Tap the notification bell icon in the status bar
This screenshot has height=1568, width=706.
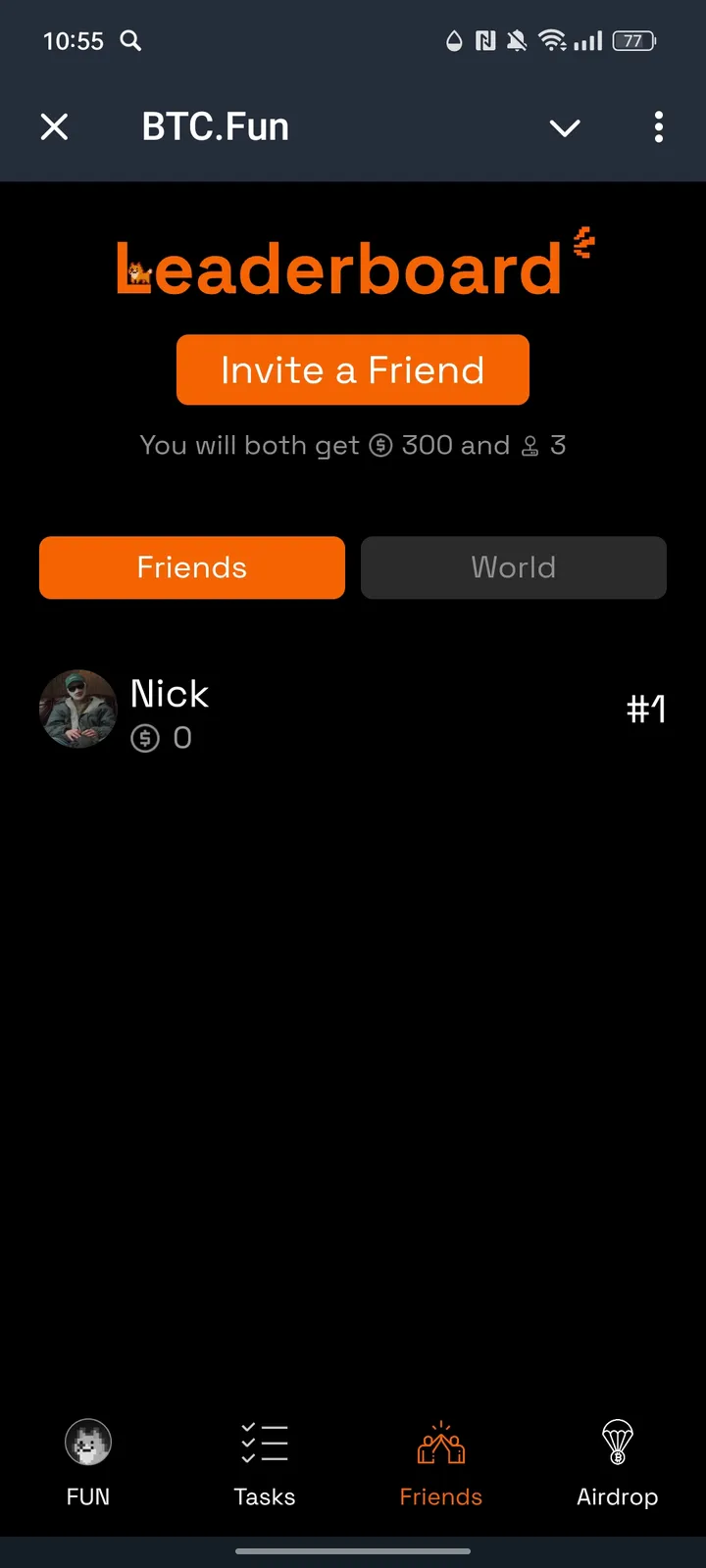515,41
